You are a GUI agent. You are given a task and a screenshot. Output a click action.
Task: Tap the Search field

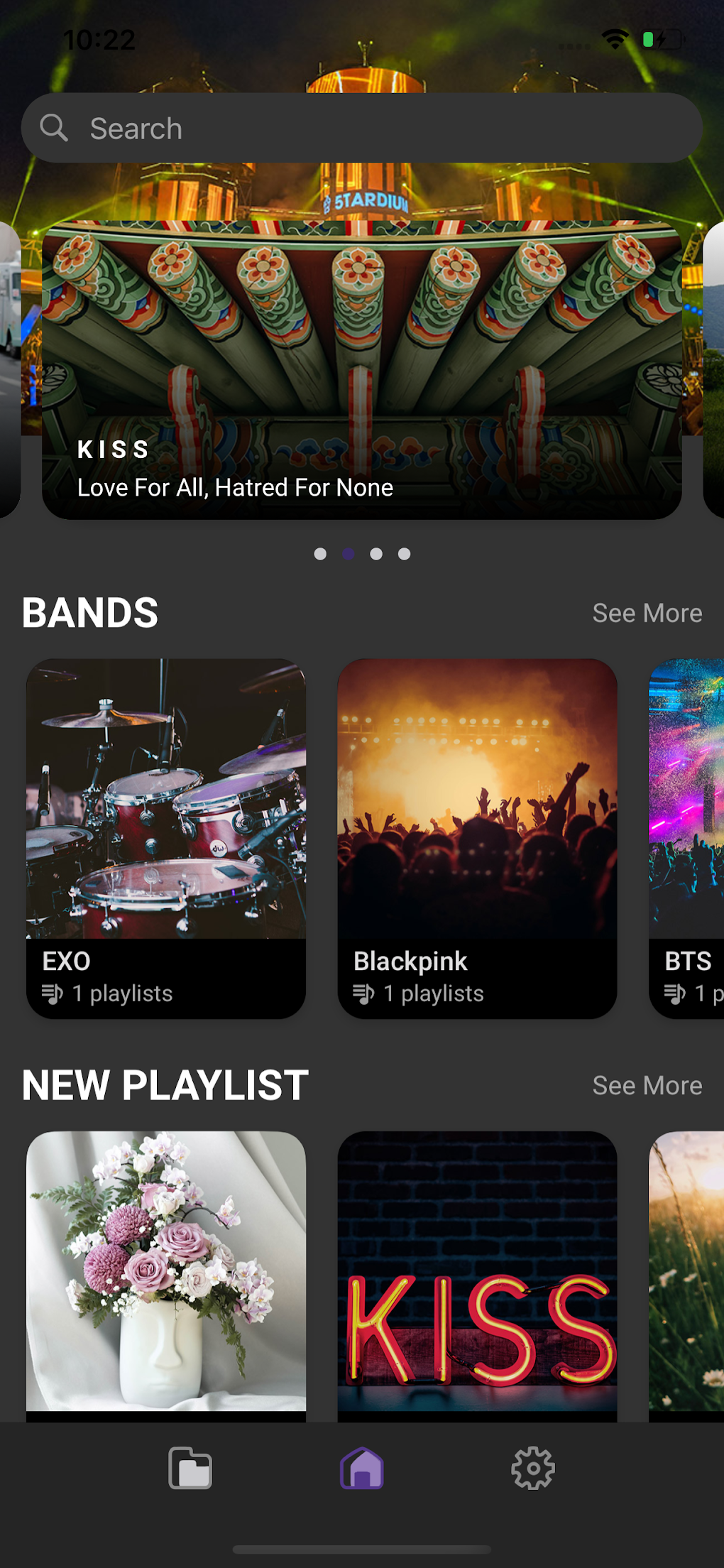(x=362, y=129)
